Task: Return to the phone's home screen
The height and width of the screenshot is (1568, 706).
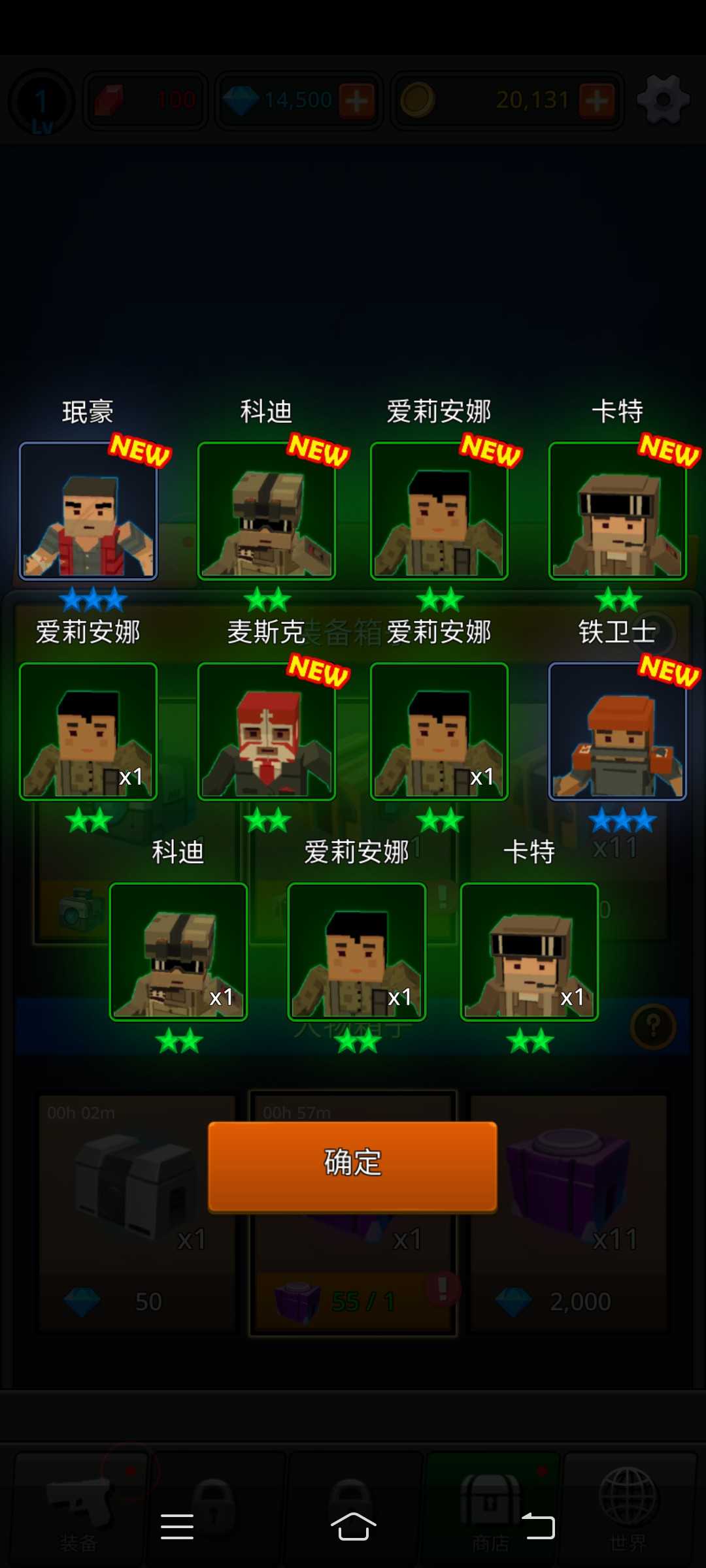Action: coord(353,1527)
